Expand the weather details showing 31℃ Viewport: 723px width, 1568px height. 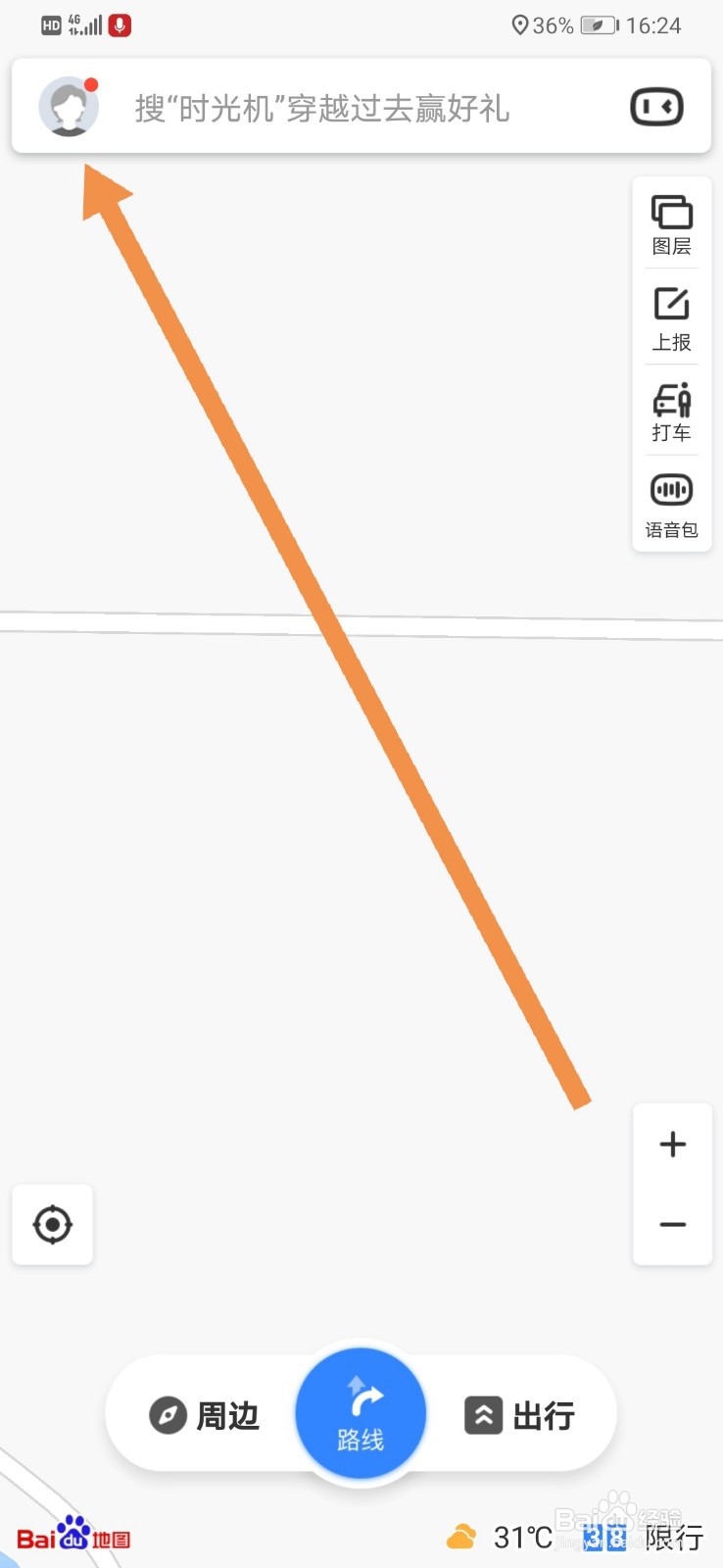500,1536
